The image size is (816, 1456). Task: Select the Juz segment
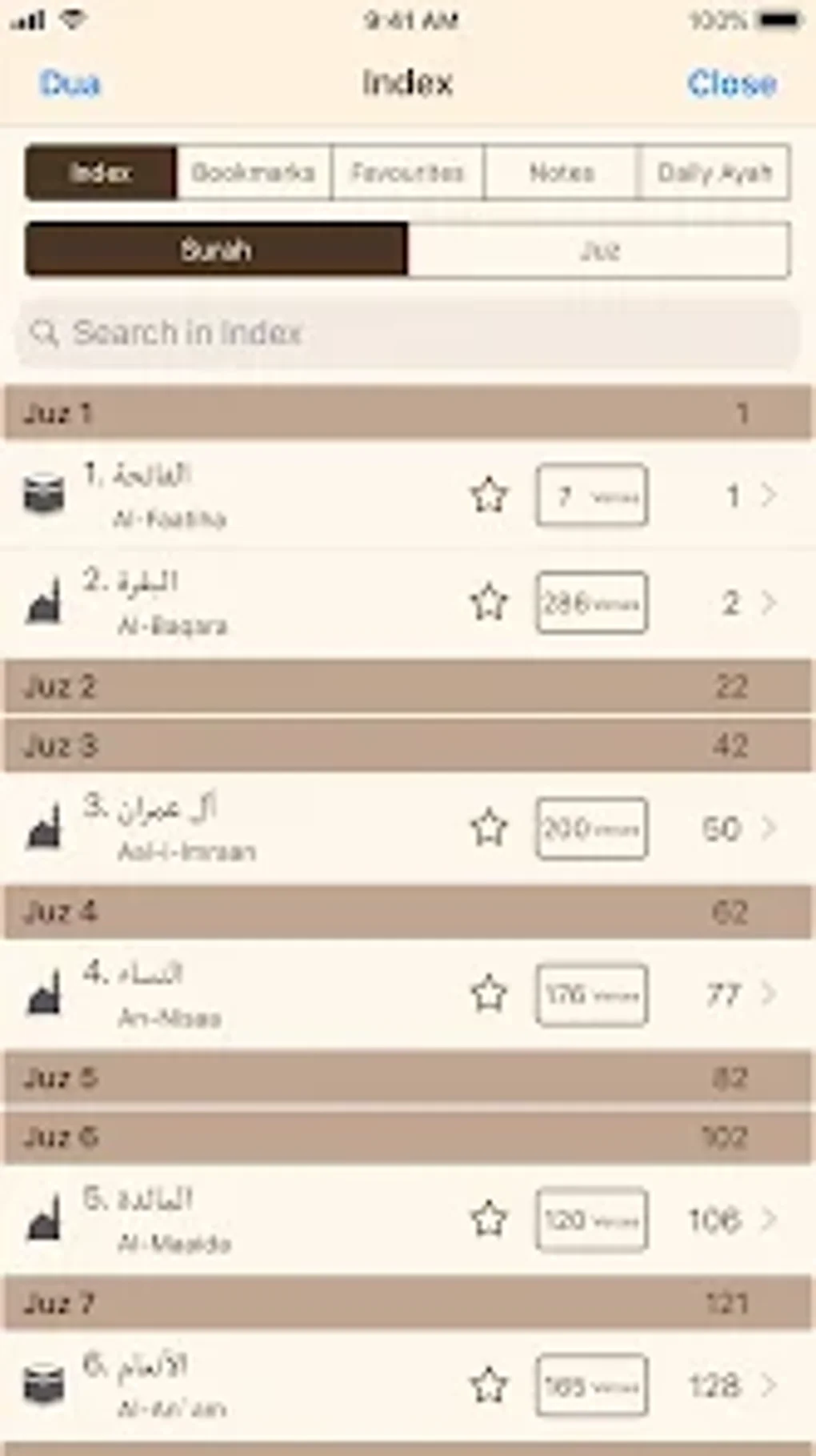point(598,251)
